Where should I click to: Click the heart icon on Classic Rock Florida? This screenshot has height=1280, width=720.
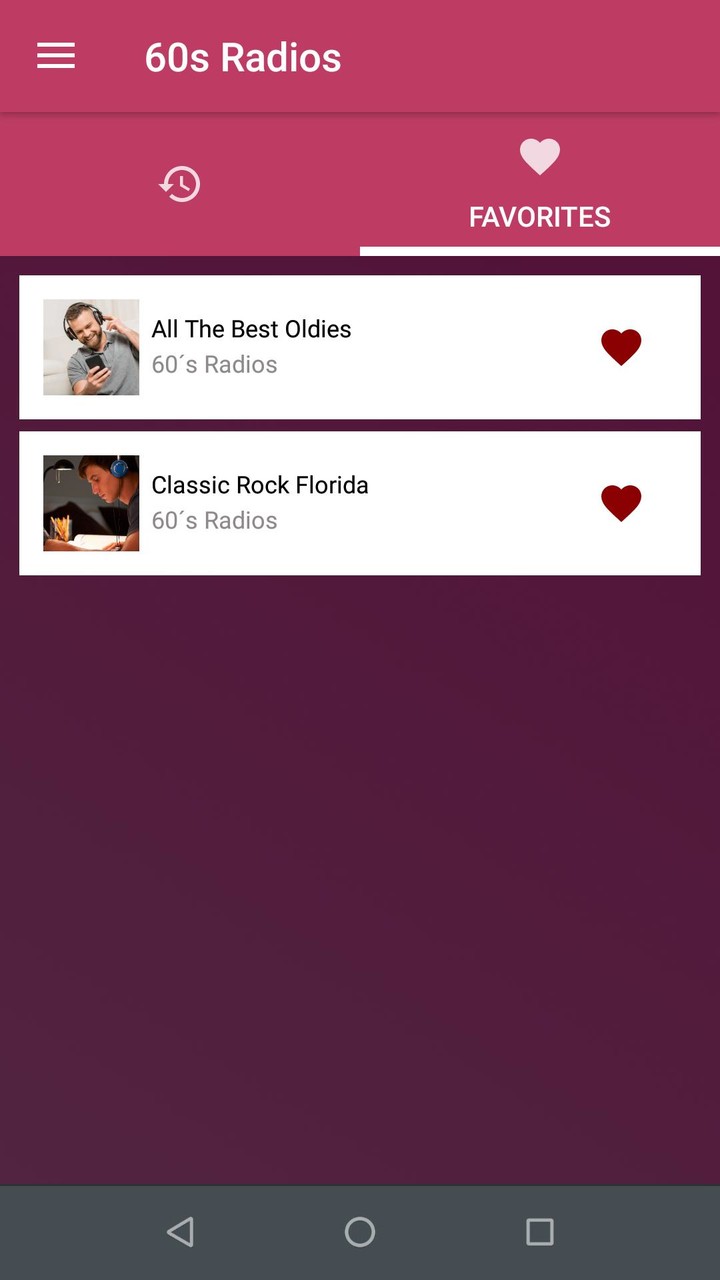click(x=621, y=502)
